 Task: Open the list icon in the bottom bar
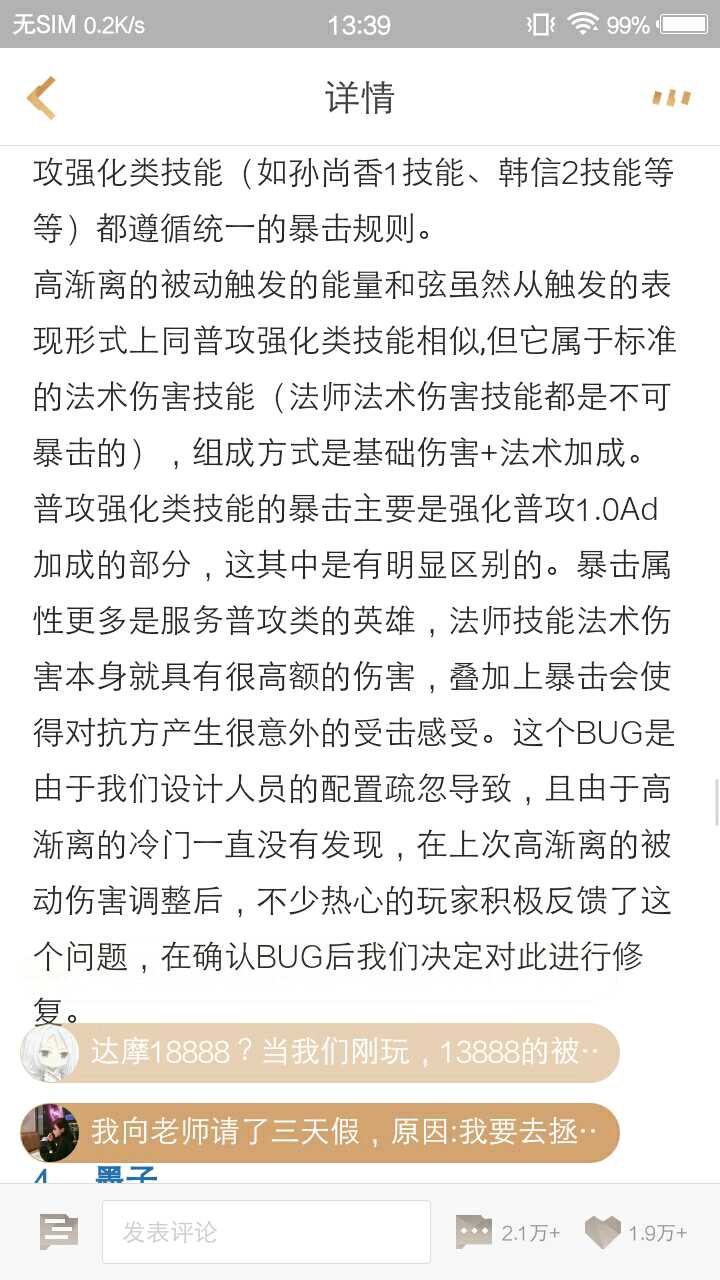pyautogui.click(x=58, y=1232)
